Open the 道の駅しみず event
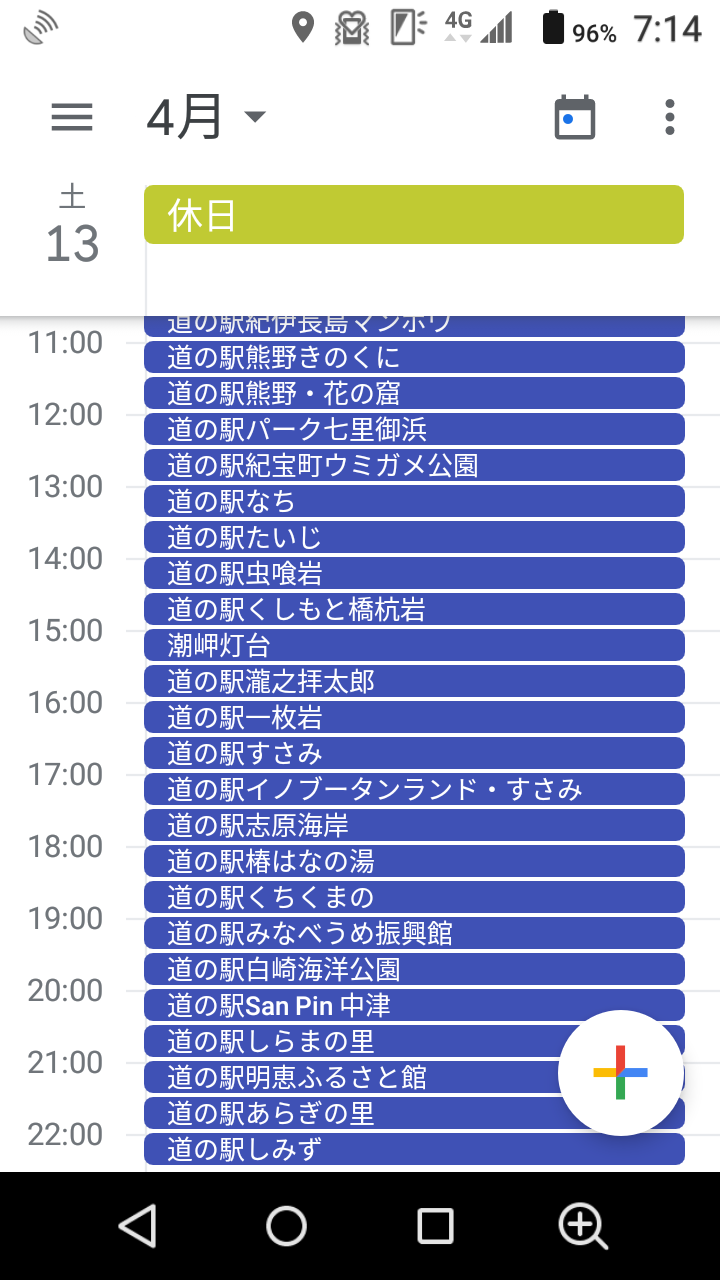Viewport: 720px width, 1280px height. [414, 1149]
